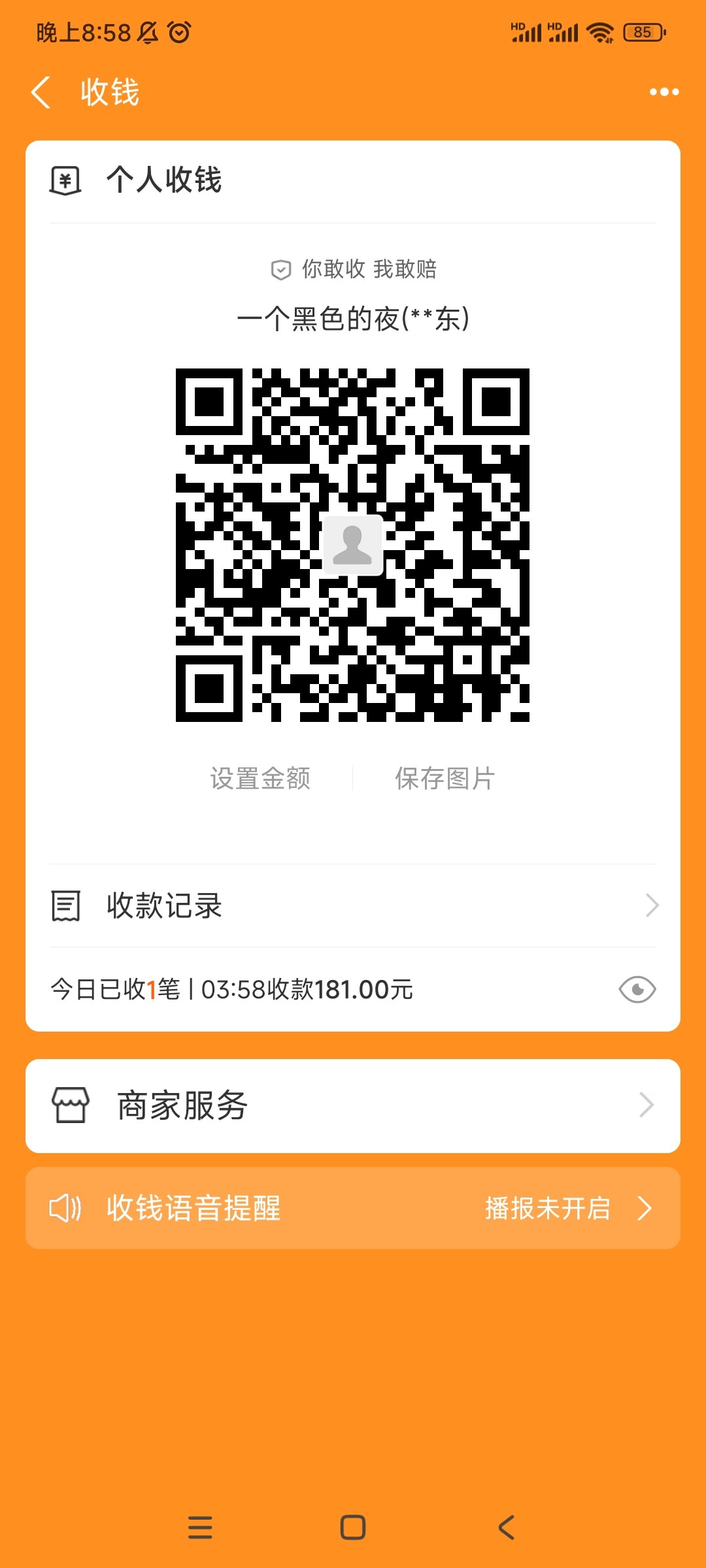Open the three-dot overflow menu
Screen dimensions: 706x1568
pyautogui.click(x=664, y=92)
